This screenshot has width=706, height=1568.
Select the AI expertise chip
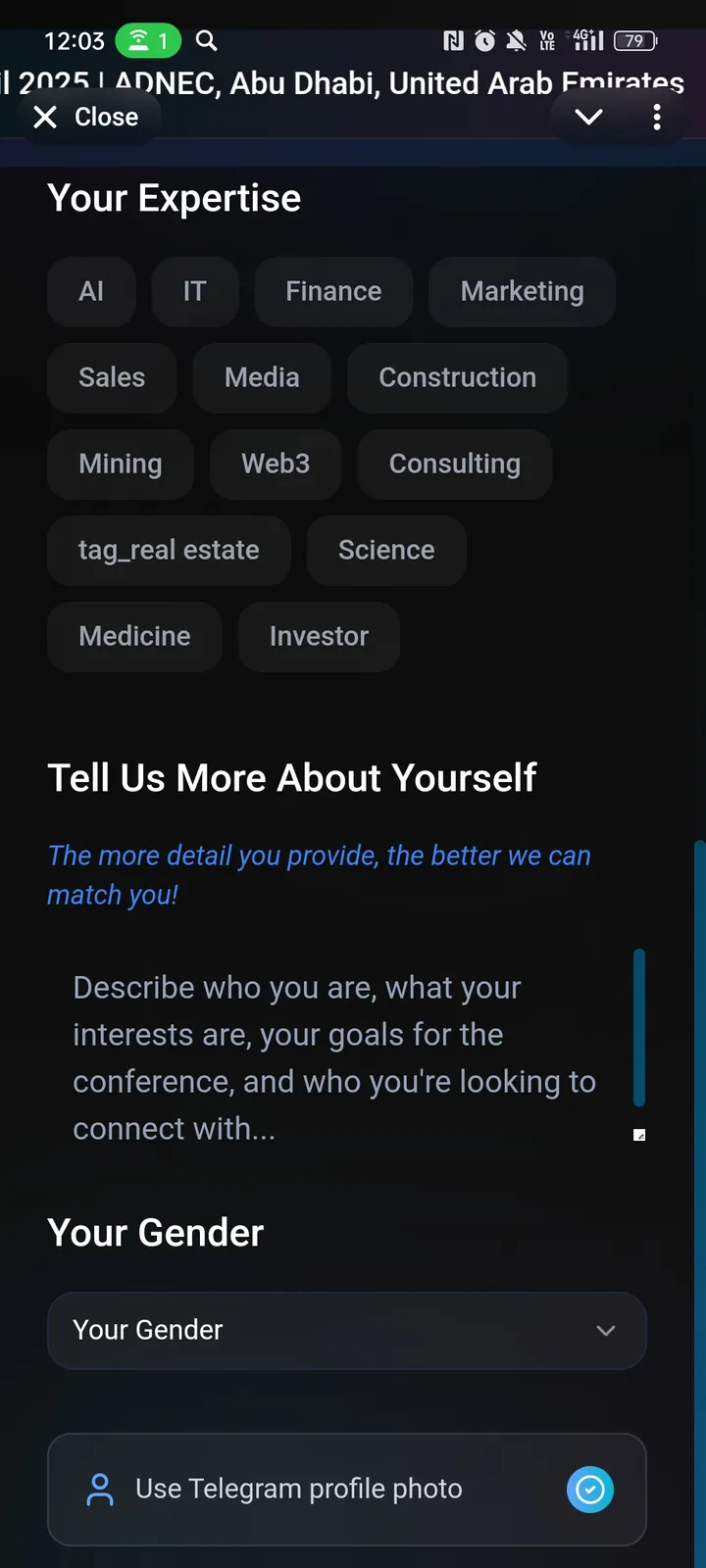click(x=91, y=292)
